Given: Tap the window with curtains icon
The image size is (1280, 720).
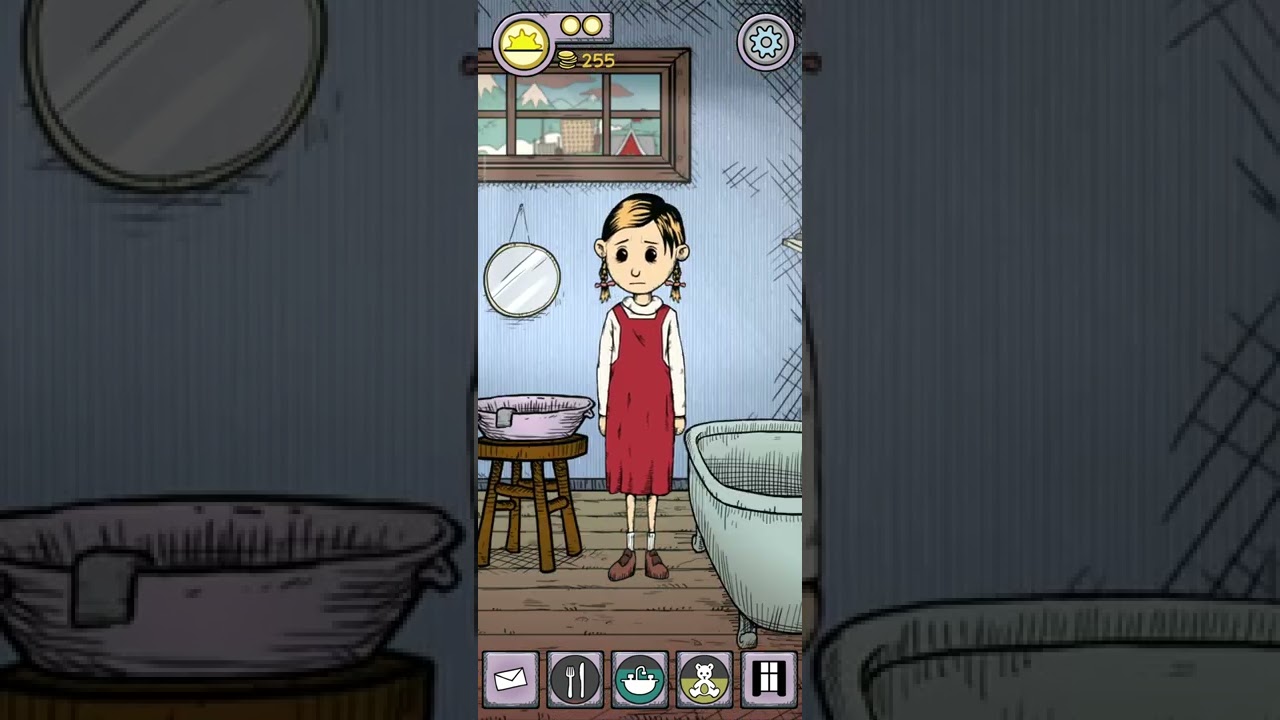Looking at the screenshot, I should point(768,680).
